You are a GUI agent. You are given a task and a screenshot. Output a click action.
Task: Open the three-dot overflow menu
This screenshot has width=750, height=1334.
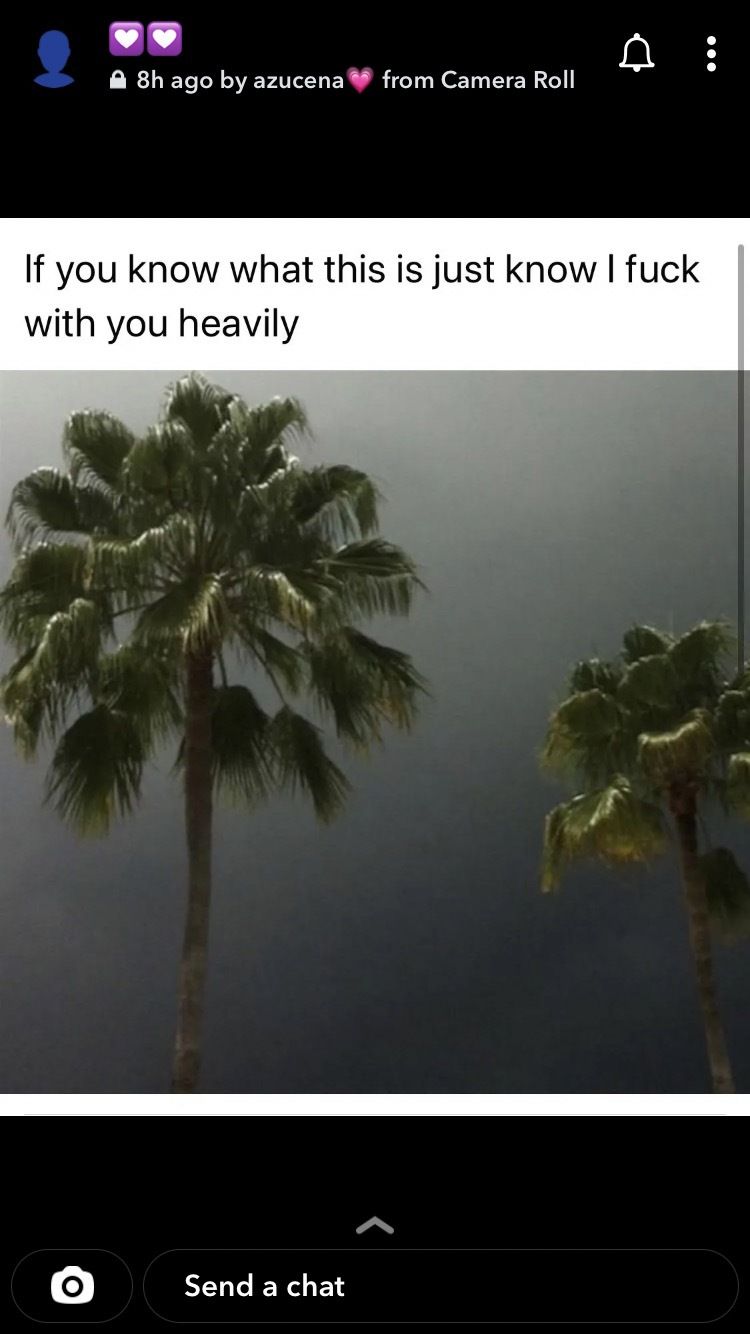click(711, 54)
